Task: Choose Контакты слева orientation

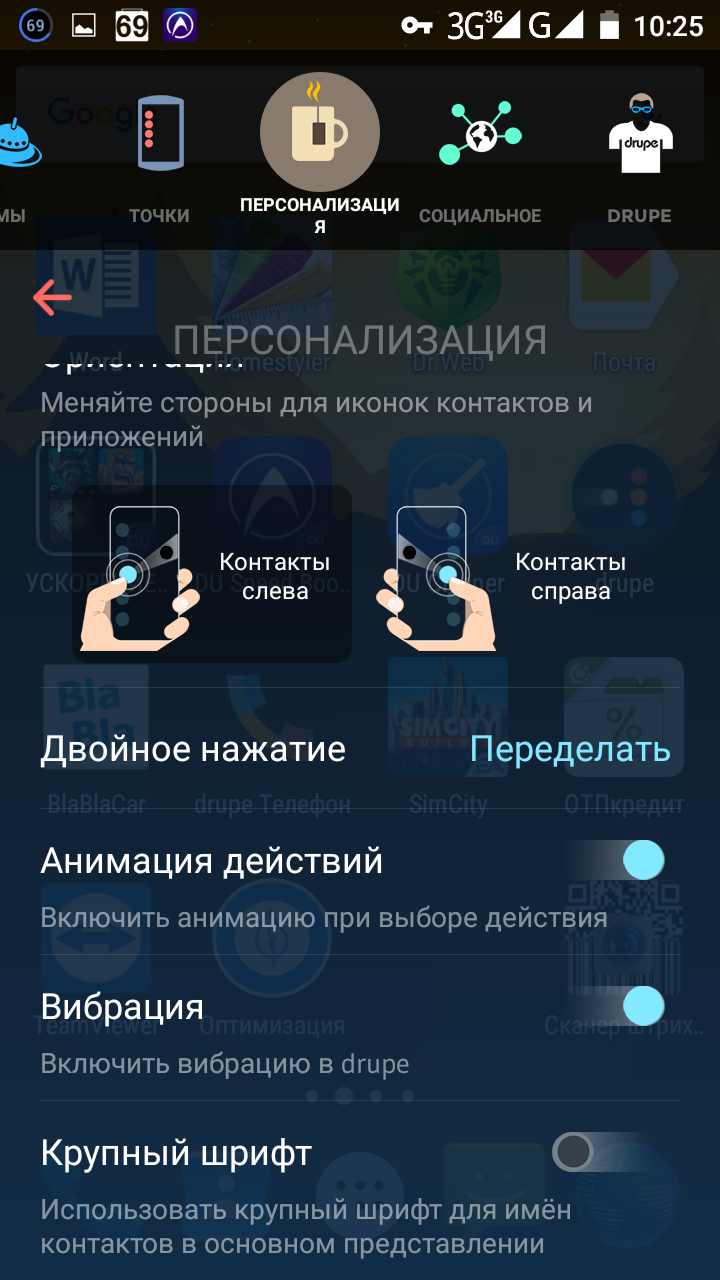Action: 212,575
